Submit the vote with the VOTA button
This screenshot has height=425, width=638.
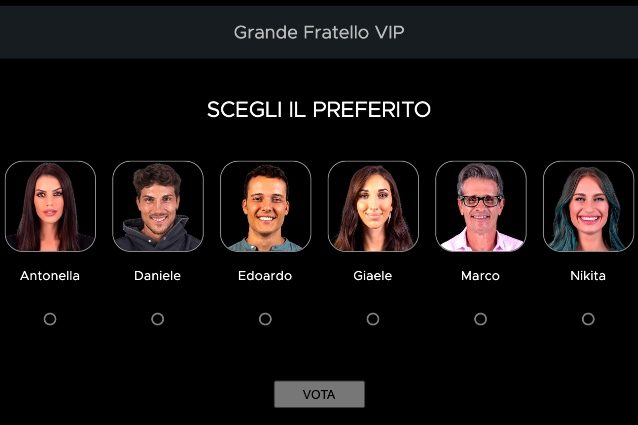tap(319, 394)
